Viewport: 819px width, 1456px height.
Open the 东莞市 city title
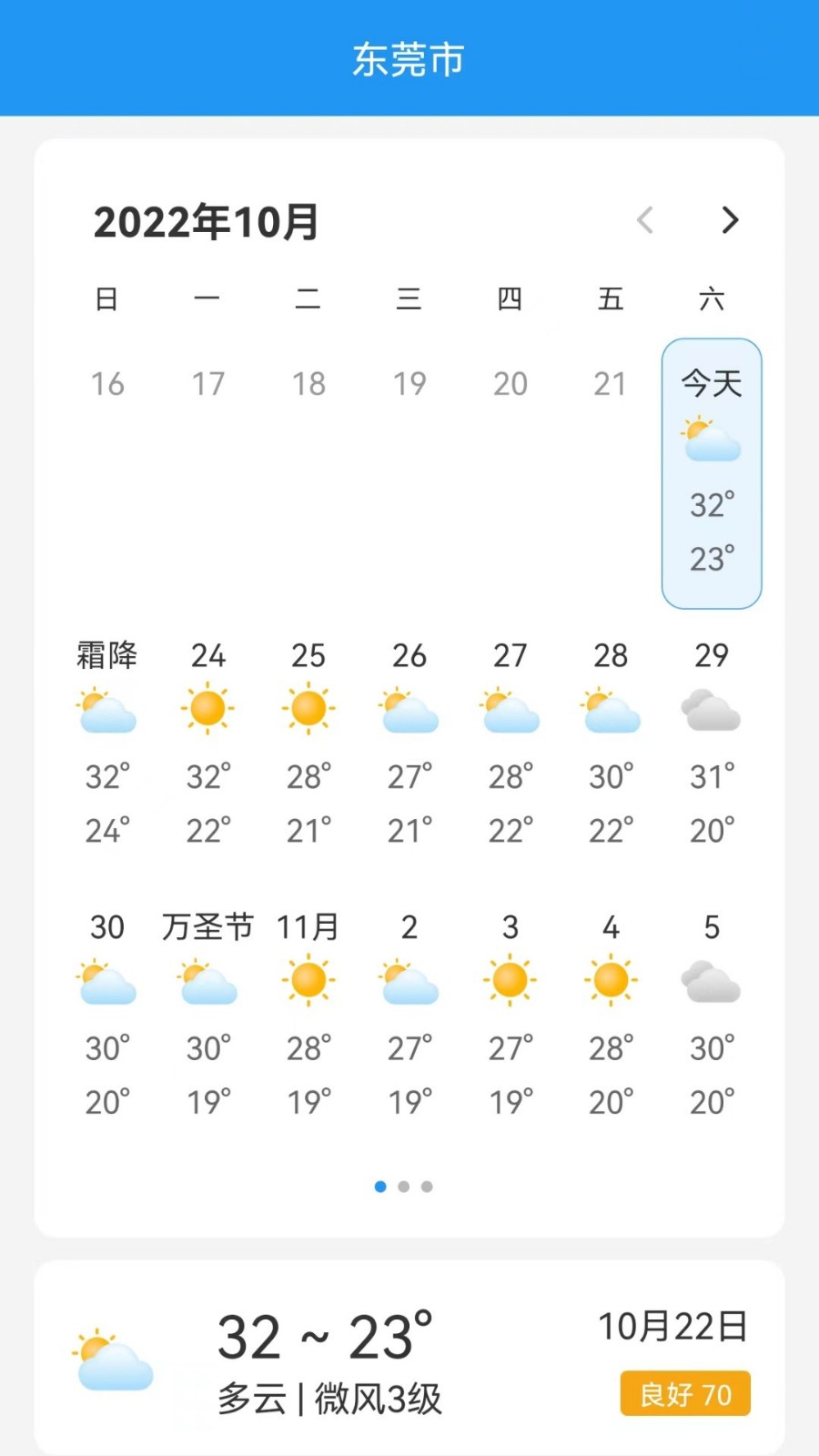(409, 60)
